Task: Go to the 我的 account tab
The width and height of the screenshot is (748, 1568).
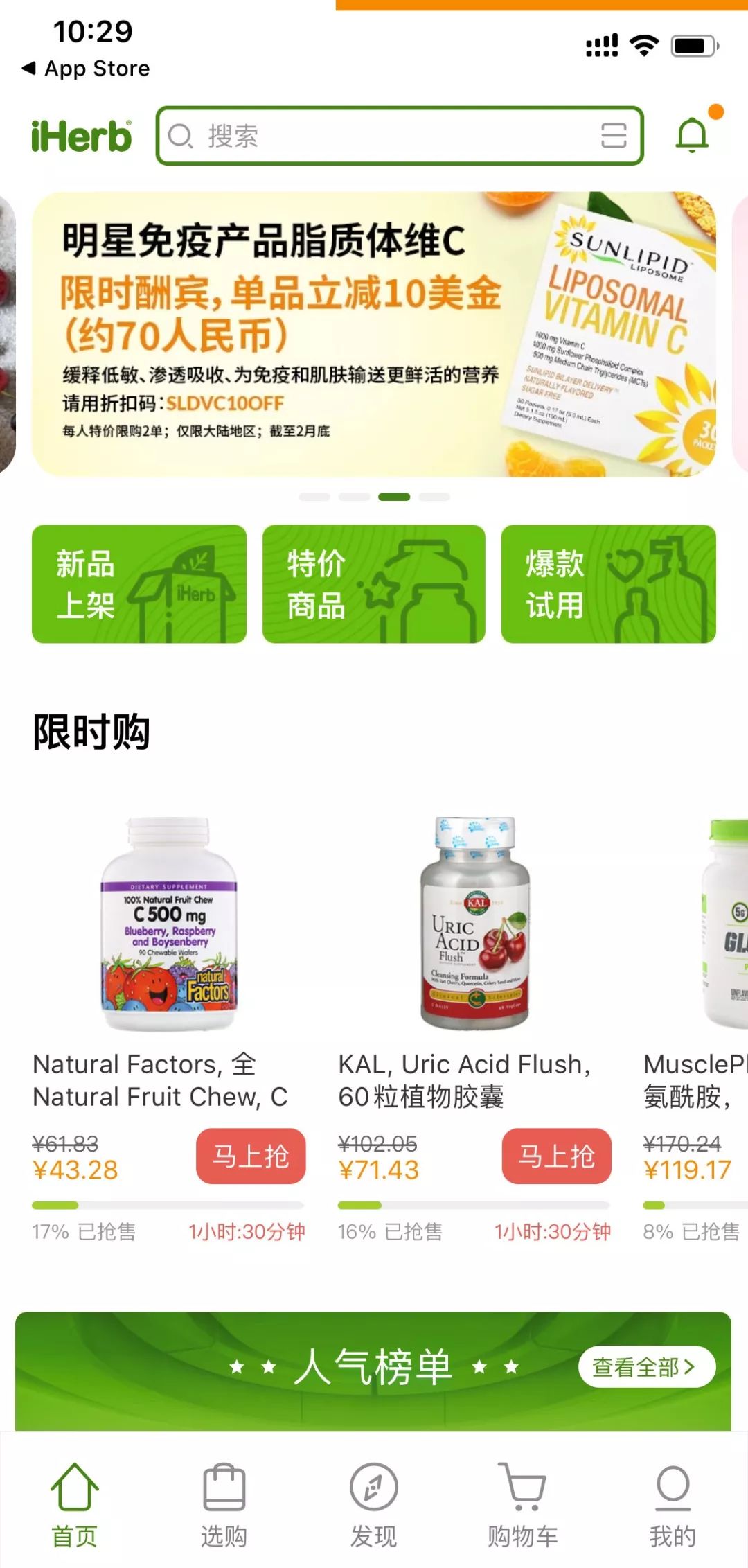Action: pos(673,1506)
